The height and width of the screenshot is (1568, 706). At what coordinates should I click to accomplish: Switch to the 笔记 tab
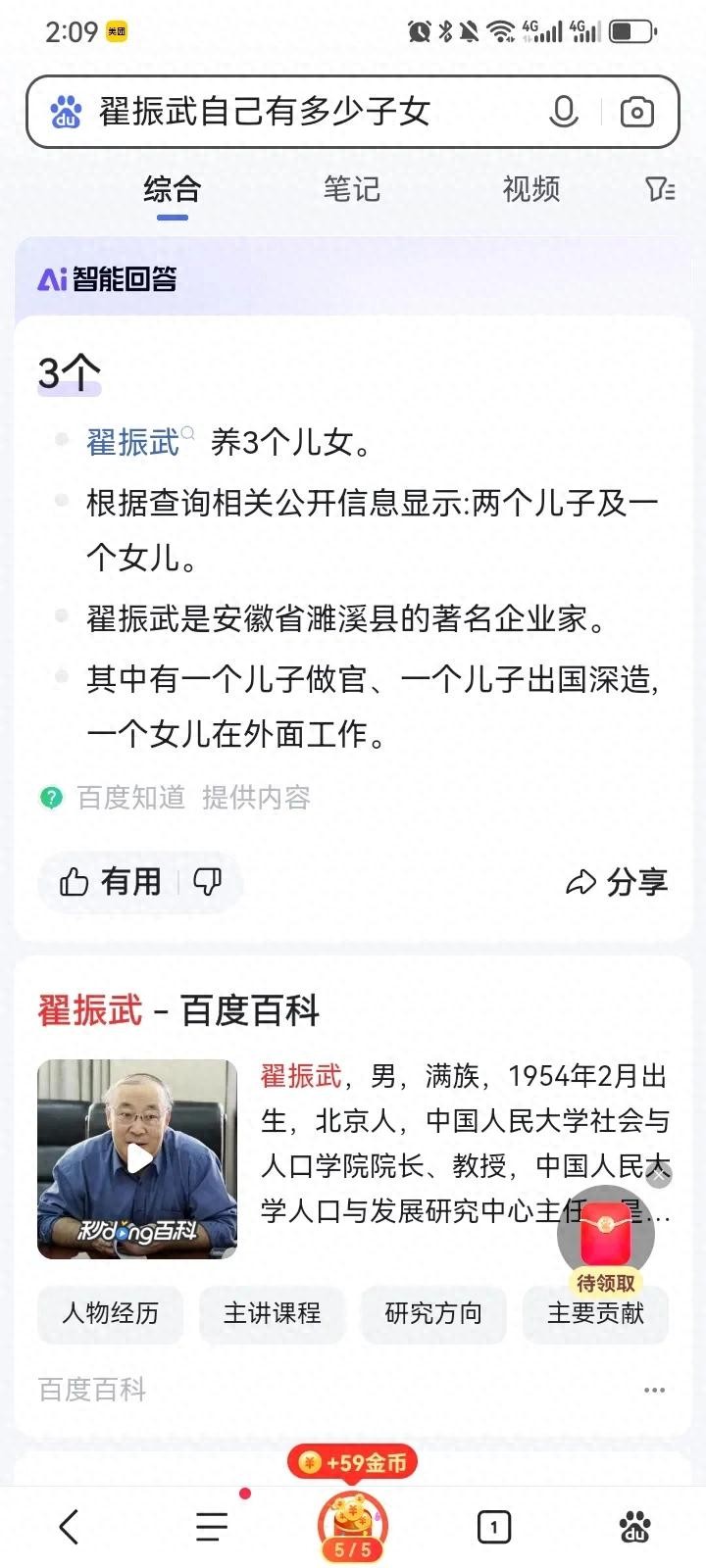coord(352,188)
